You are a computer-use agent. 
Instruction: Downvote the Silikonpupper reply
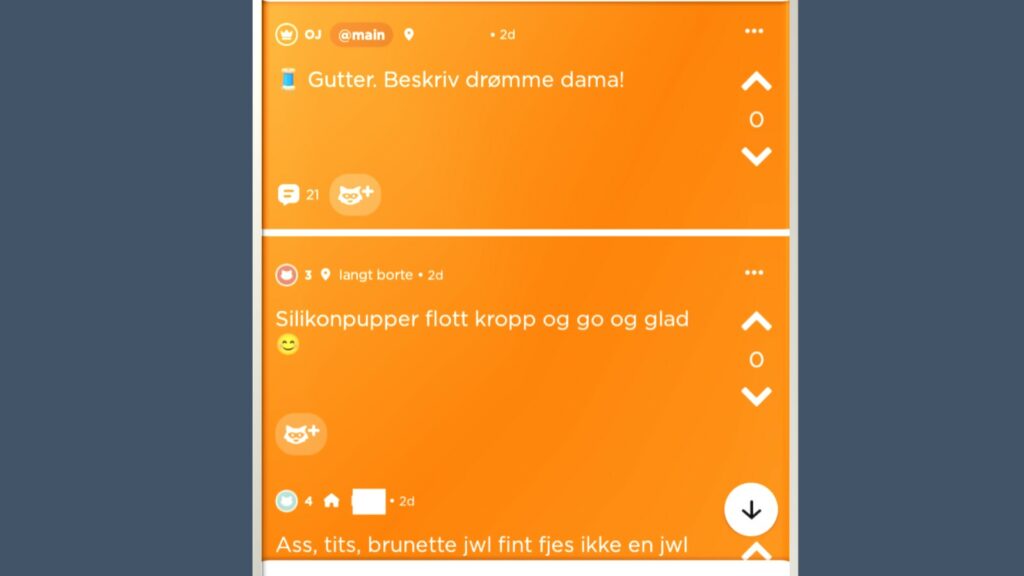(756, 396)
